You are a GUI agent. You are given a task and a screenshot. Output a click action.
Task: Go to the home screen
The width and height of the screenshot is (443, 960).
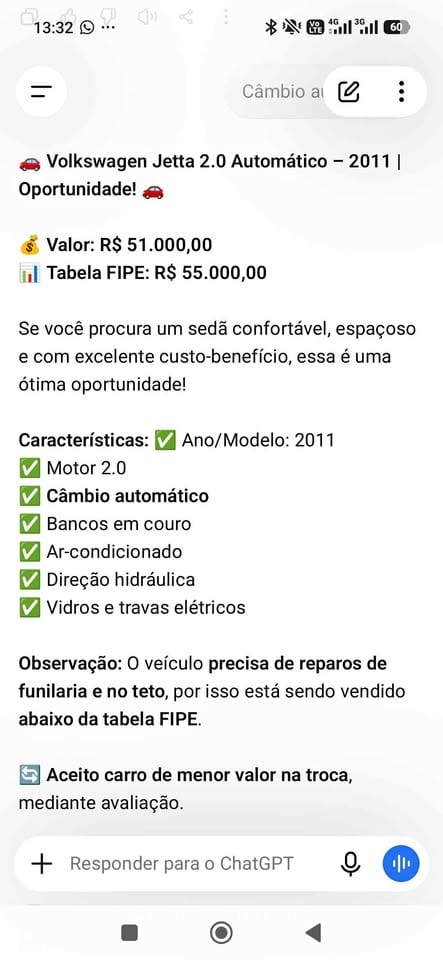click(x=221, y=932)
